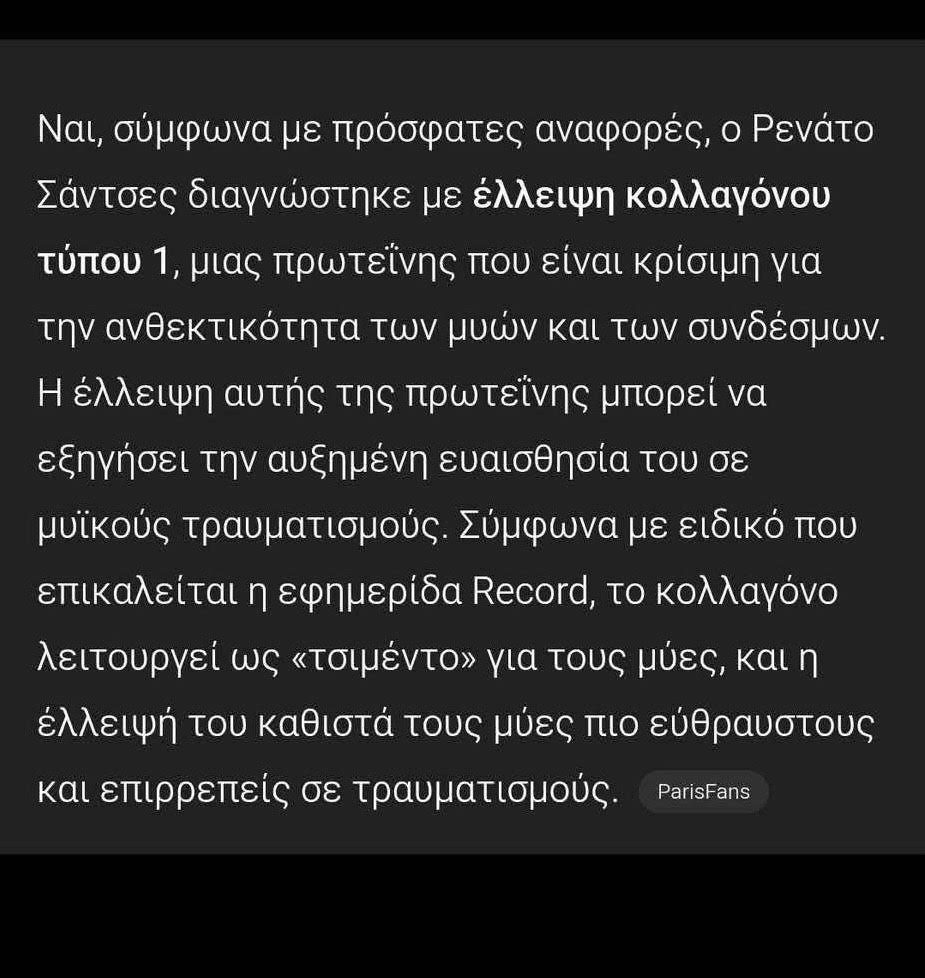
Task: Open the ParisFans source chip
Action: point(703,792)
